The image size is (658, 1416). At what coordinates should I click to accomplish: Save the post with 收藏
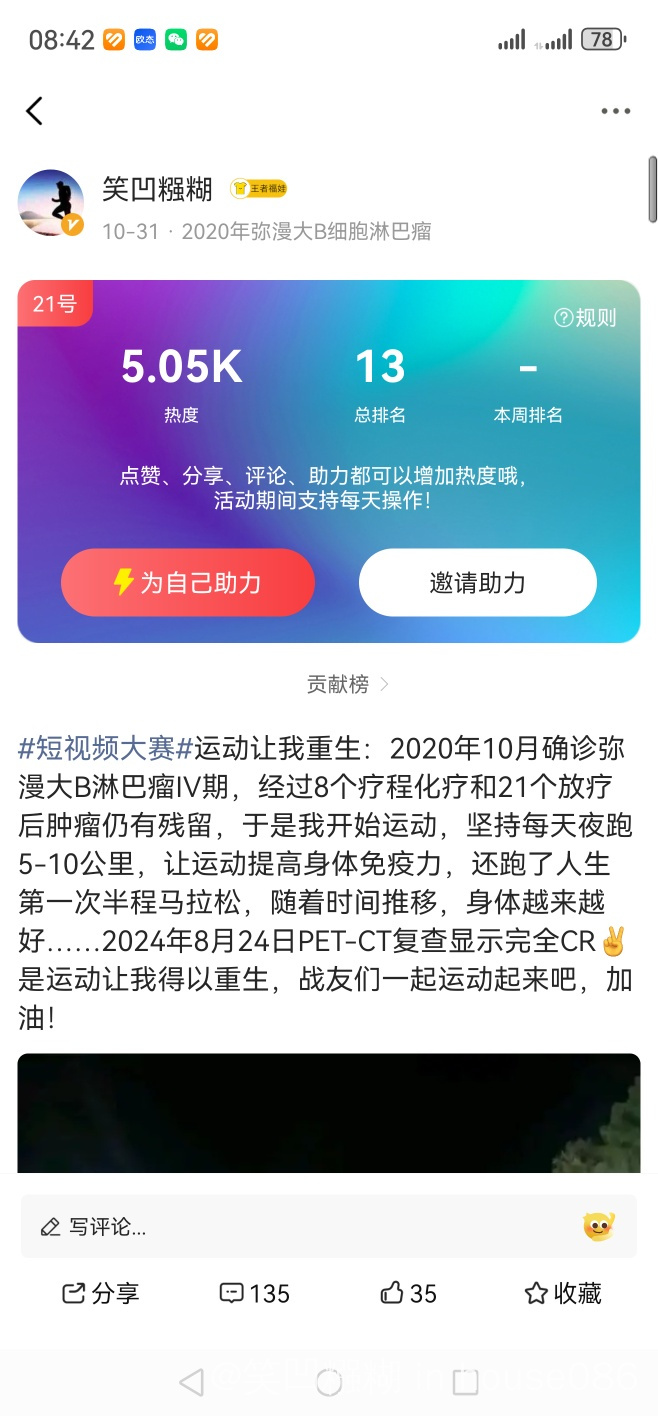point(563,1293)
